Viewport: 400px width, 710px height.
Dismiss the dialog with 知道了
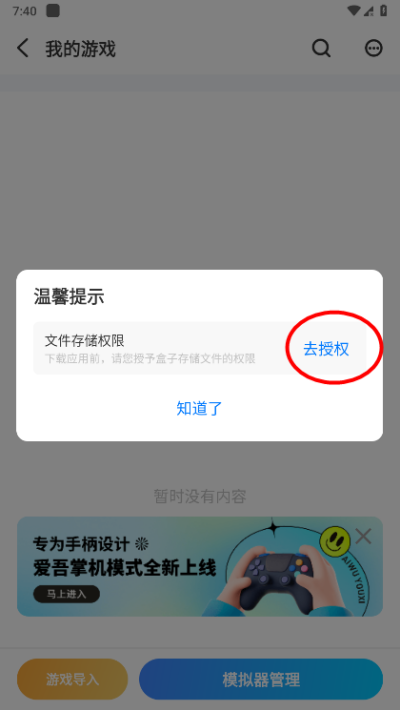coord(199,408)
